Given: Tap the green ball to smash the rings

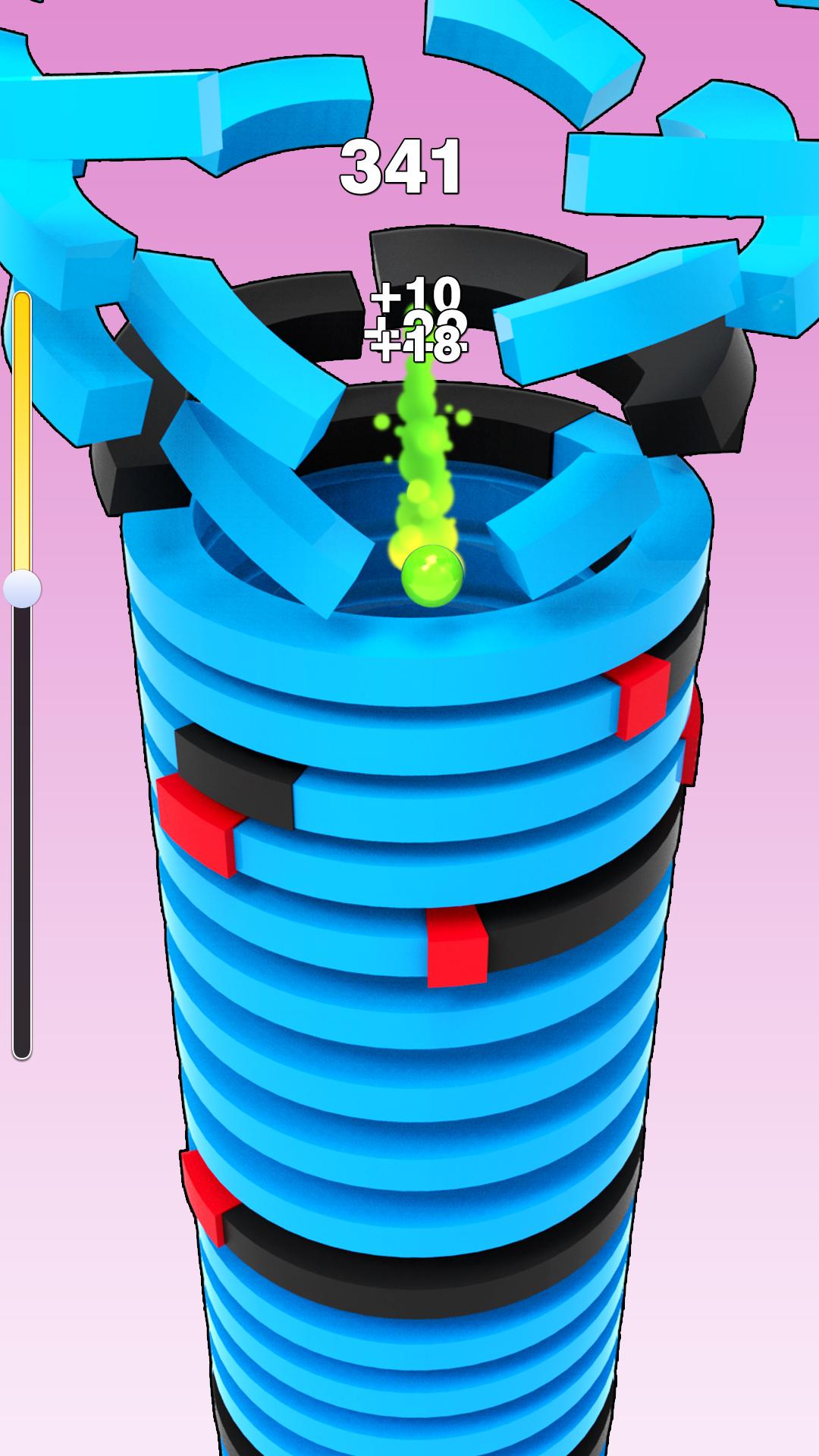Looking at the screenshot, I should click(x=431, y=579).
